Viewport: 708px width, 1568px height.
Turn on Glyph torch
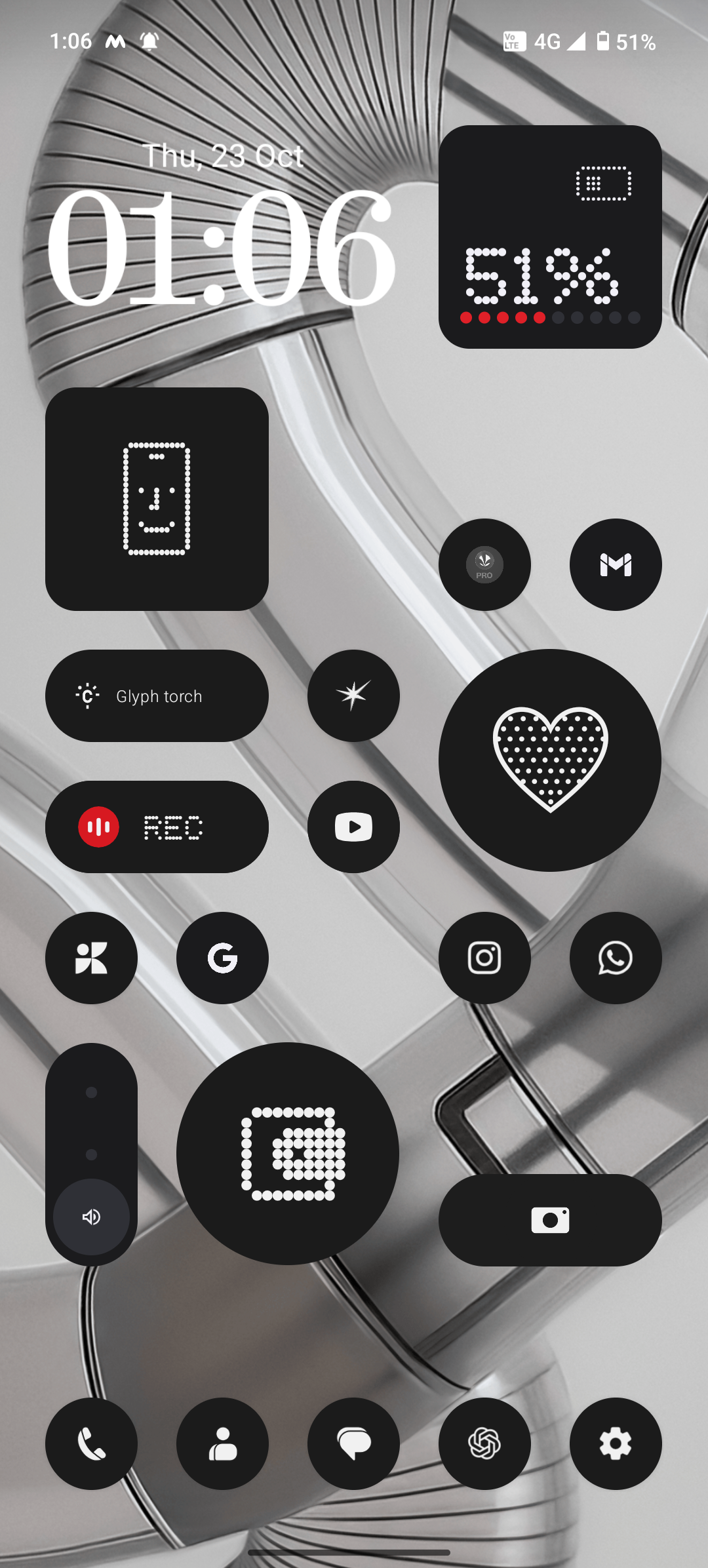click(x=157, y=696)
